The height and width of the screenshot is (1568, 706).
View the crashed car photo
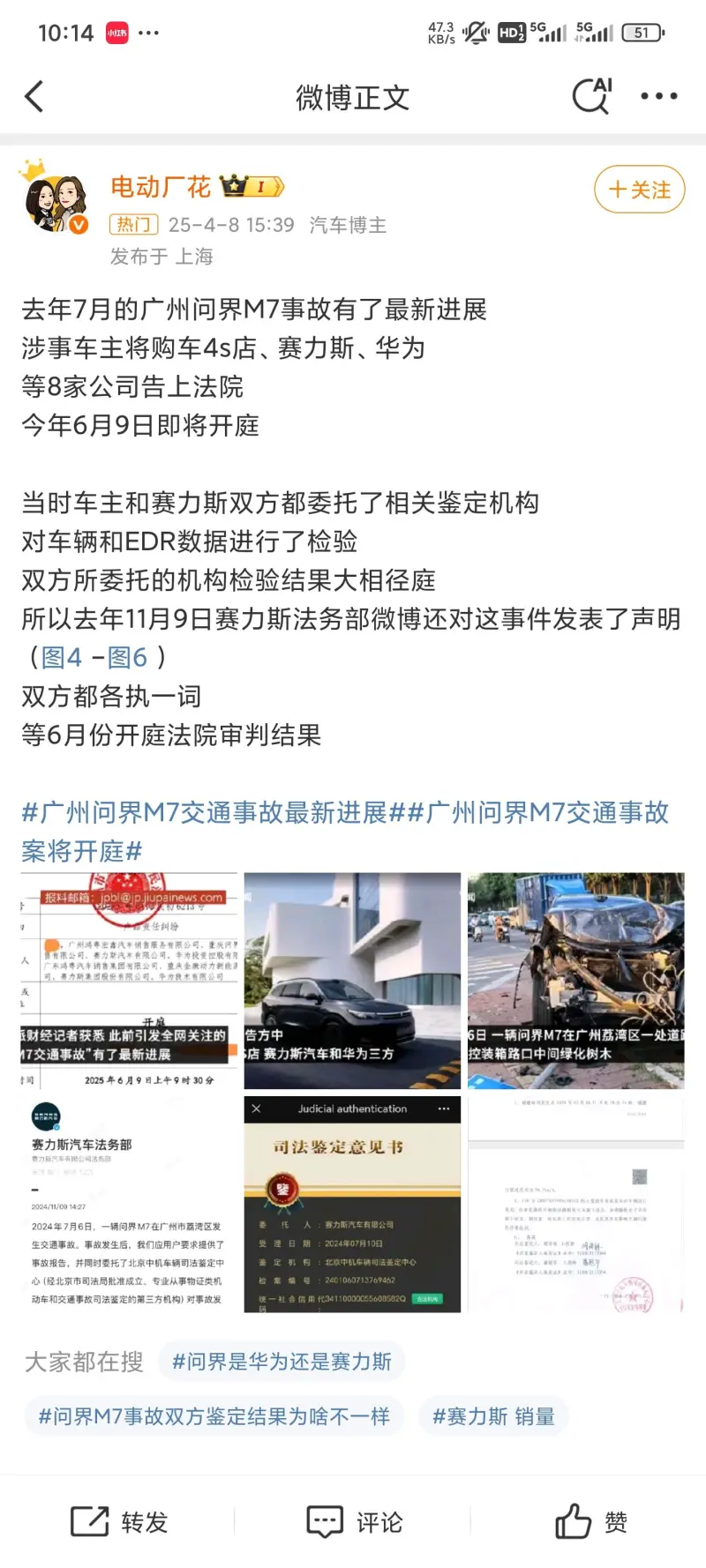tap(576, 981)
